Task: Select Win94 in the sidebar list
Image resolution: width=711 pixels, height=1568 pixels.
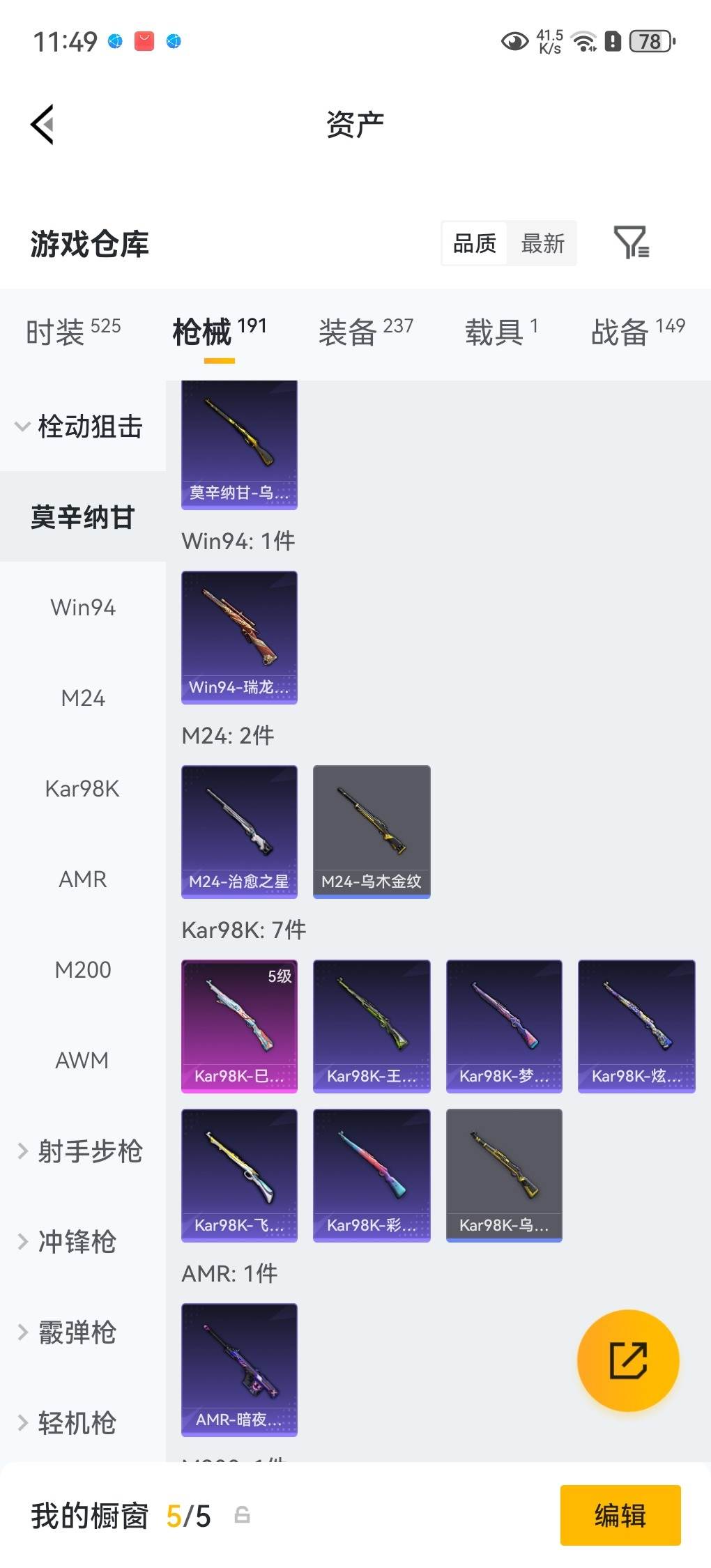Action: coord(82,607)
